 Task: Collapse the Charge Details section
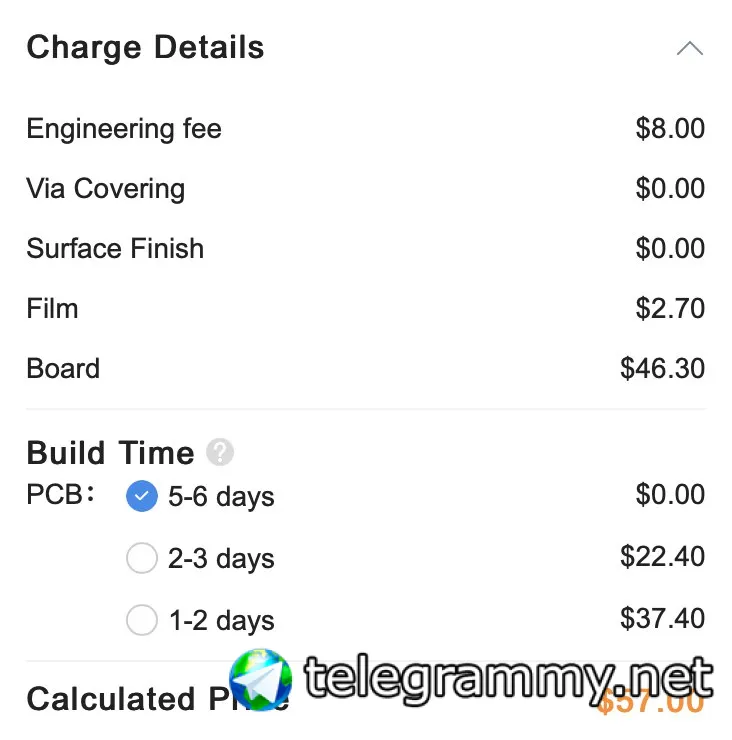coord(689,48)
